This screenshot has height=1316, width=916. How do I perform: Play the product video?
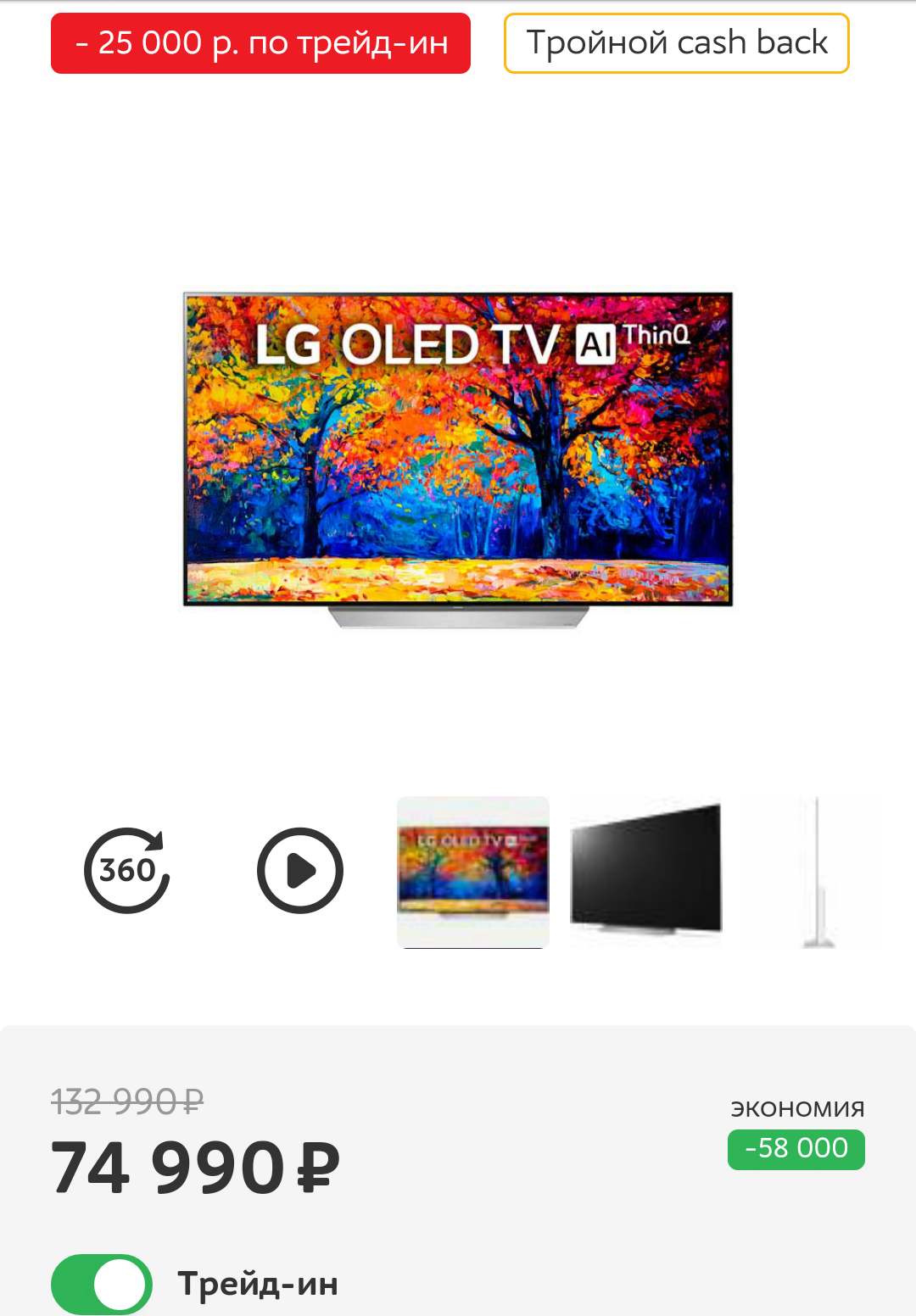300,870
